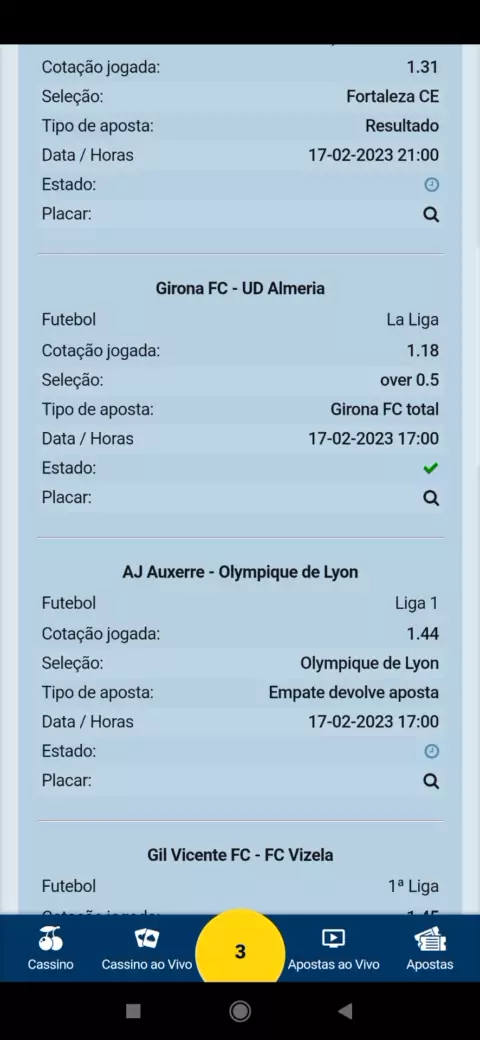
Task: Open the yellow bet slip button showing 3
Action: [x=240, y=952]
